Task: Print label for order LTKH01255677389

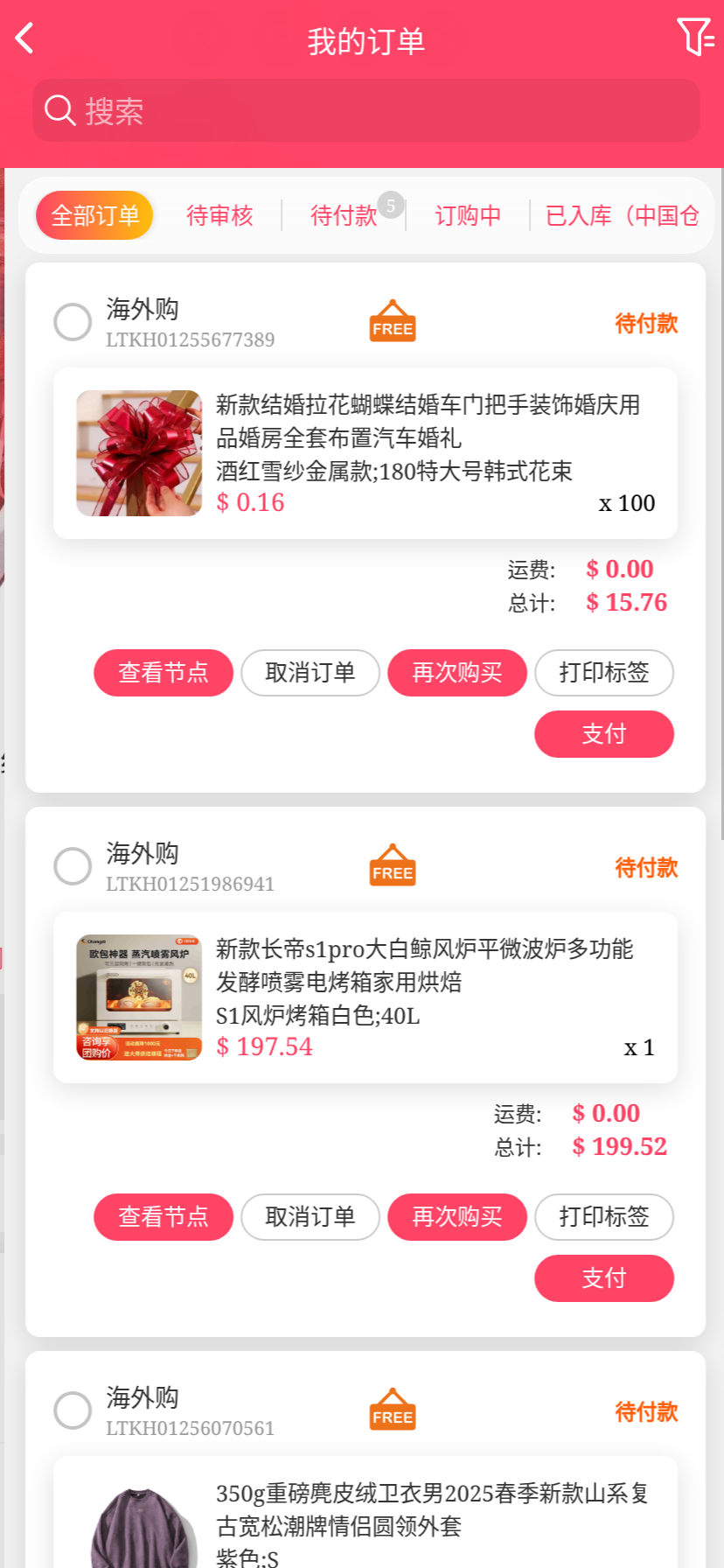Action: (x=604, y=673)
